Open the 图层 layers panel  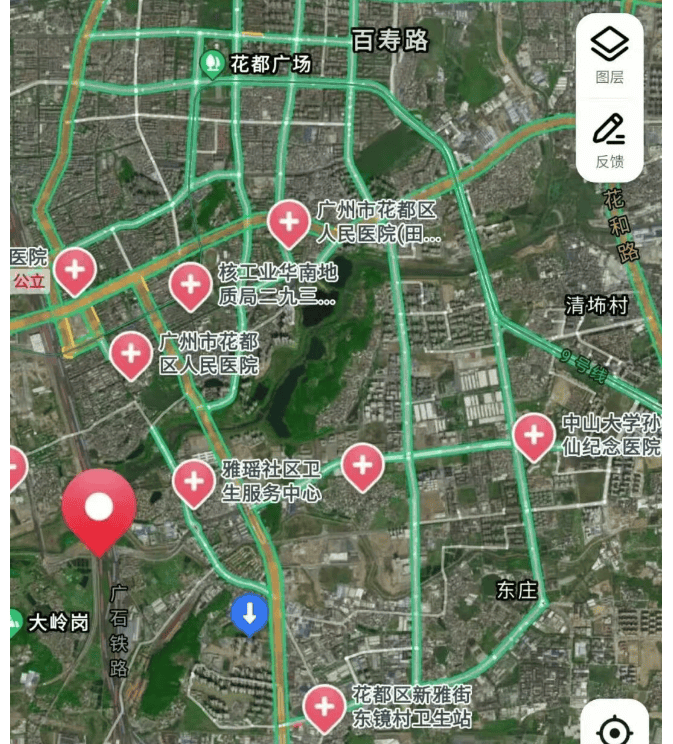point(609,55)
